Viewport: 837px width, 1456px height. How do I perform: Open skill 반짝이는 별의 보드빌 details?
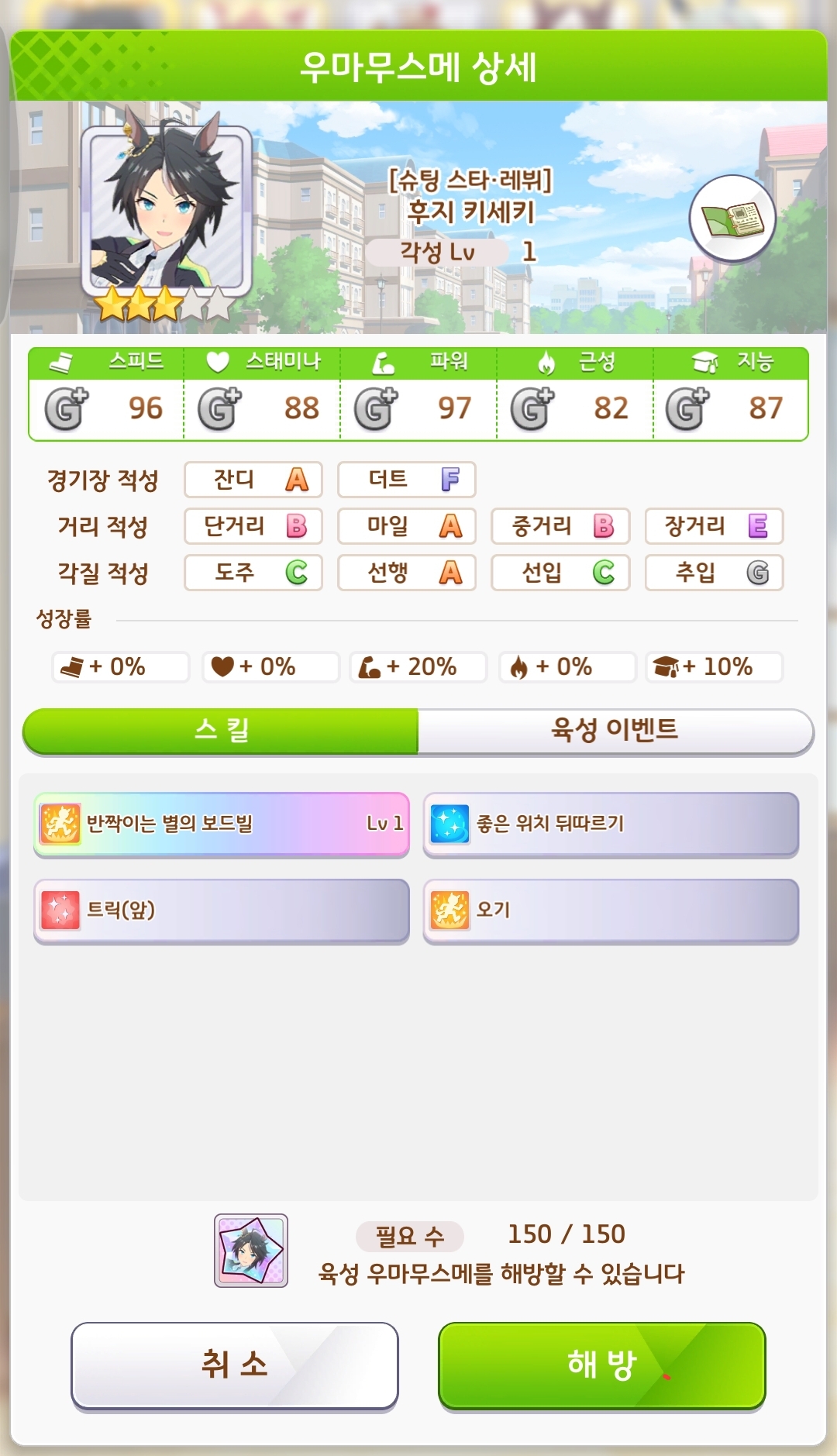[x=222, y=824]
